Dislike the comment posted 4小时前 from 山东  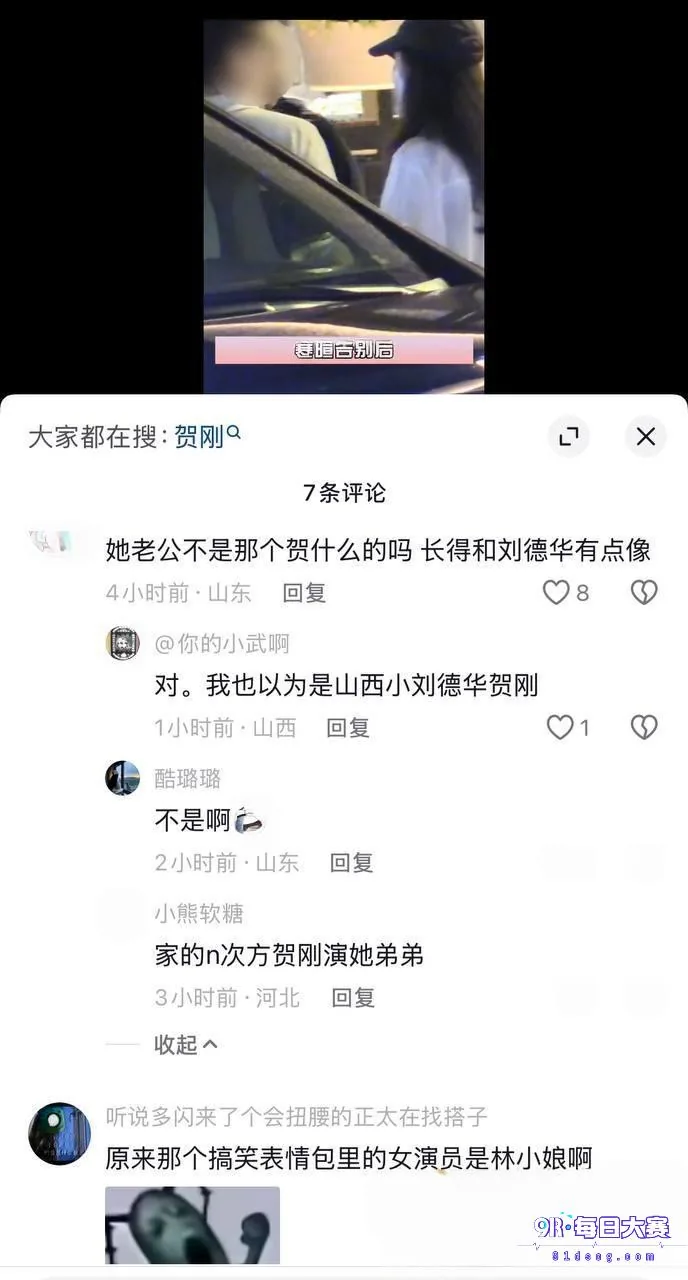point(644,593)
